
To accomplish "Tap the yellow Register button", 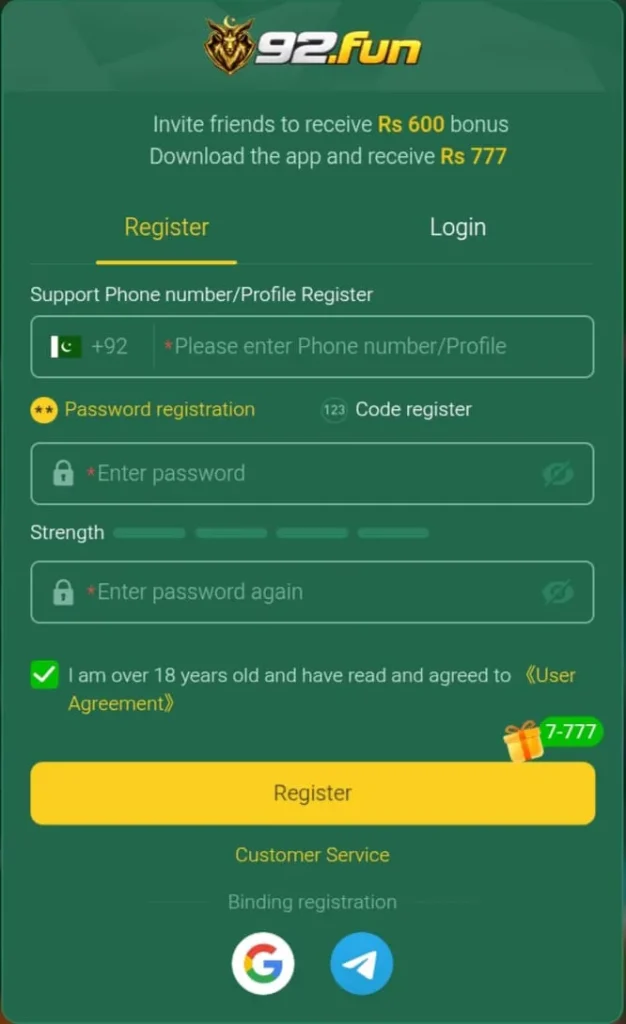I will (x=312, y=793).
